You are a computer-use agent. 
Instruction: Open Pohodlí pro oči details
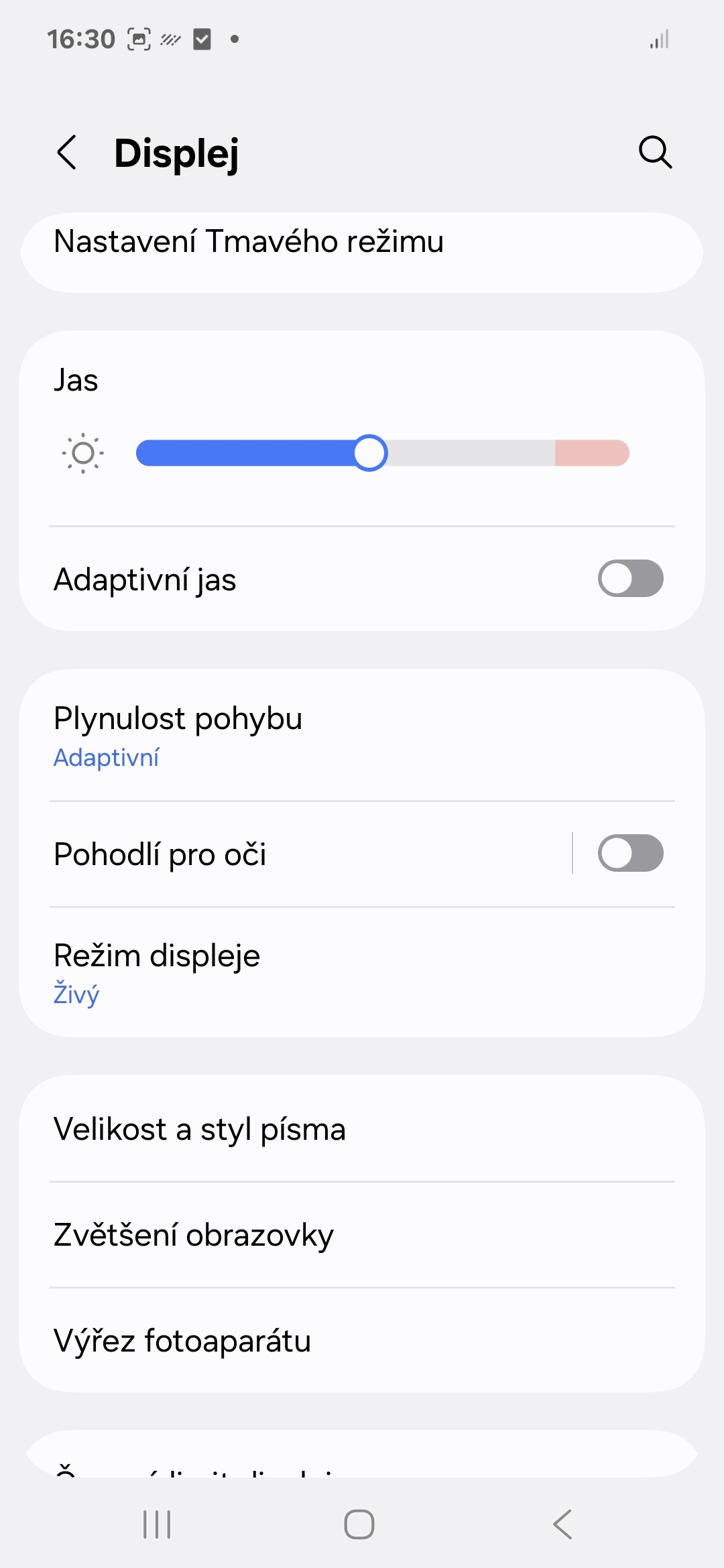pyautogui.click(x=295, y=854)
